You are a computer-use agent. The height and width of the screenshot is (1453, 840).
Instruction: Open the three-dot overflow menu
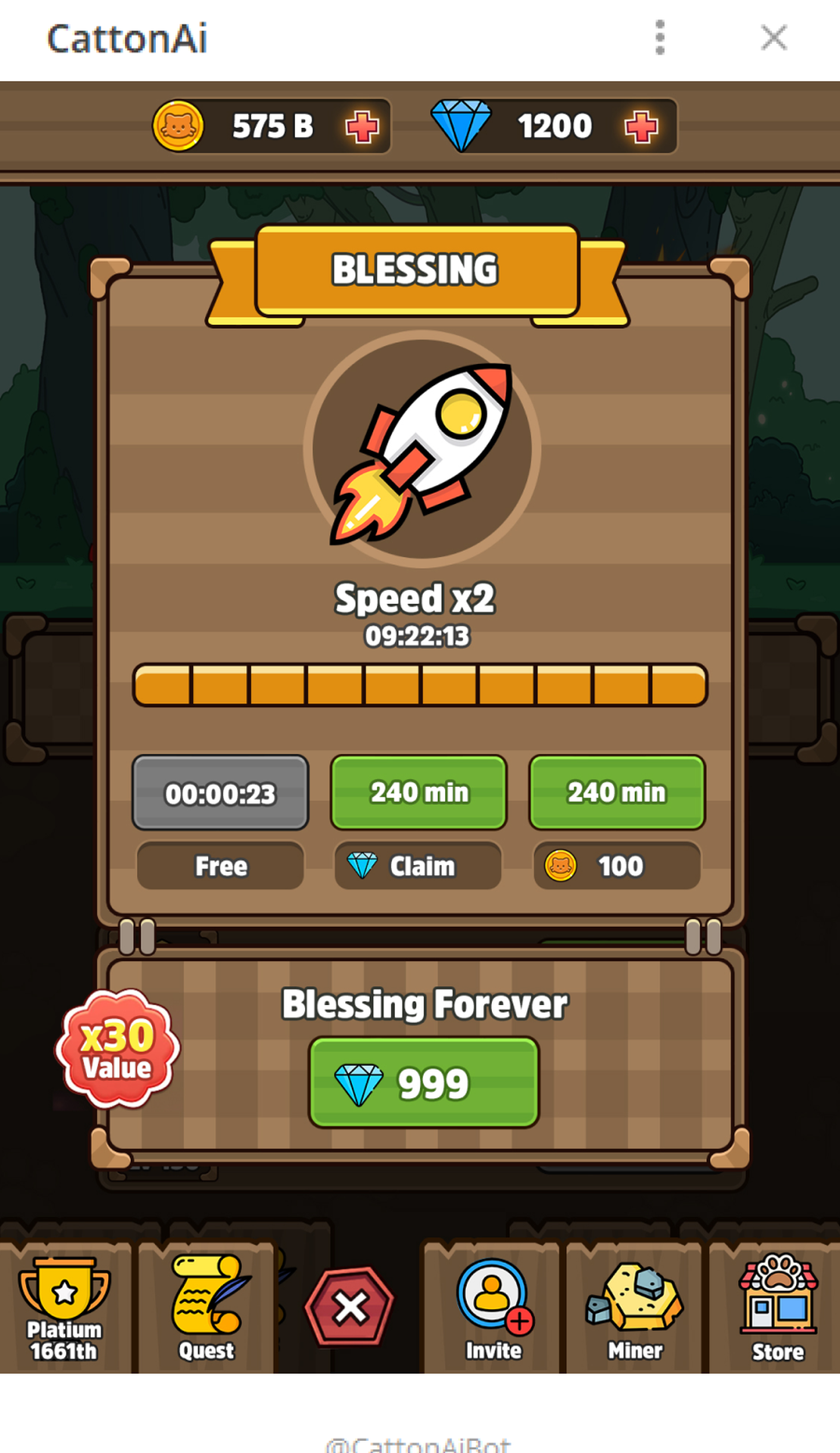pyautogui.click(x=660, y=38)
